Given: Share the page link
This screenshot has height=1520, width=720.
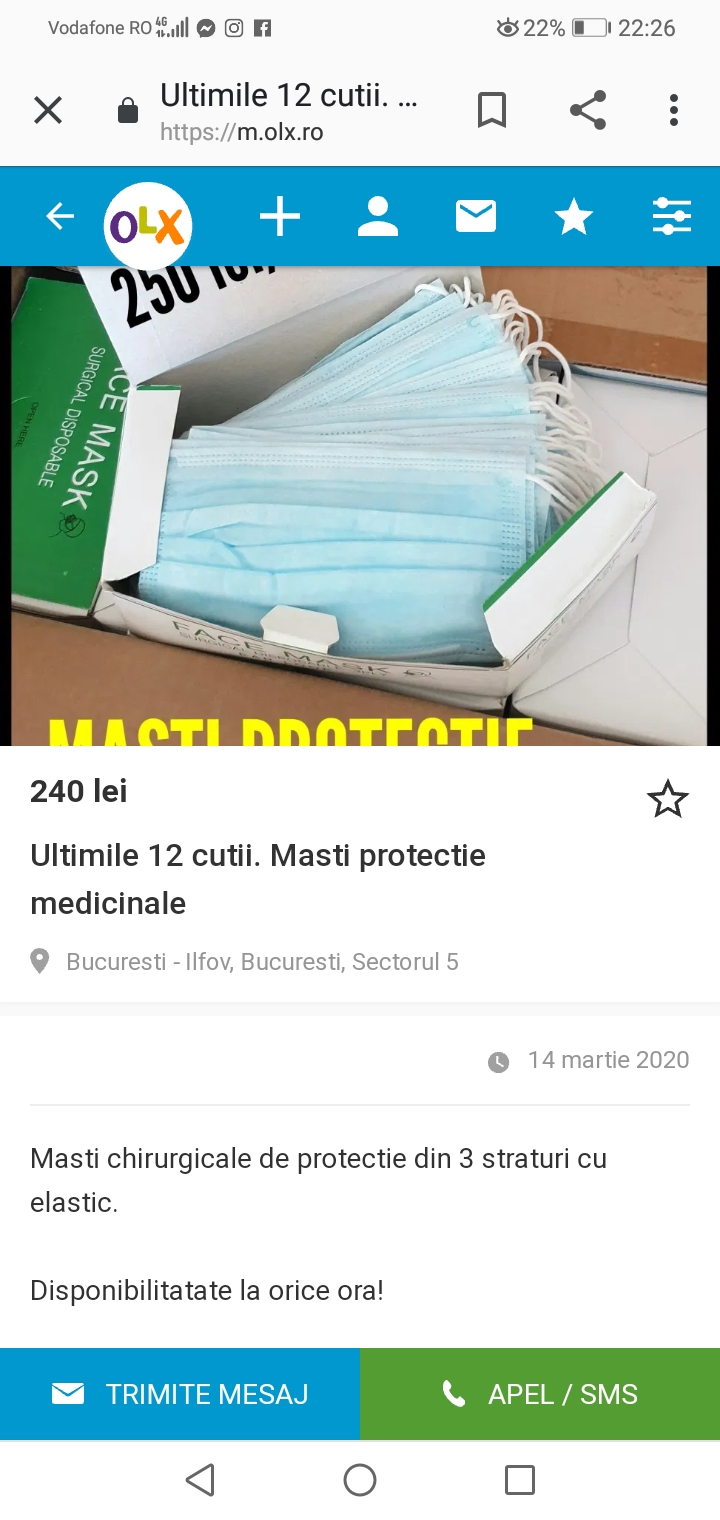Looking at the screenshot, I should (588, 110).
